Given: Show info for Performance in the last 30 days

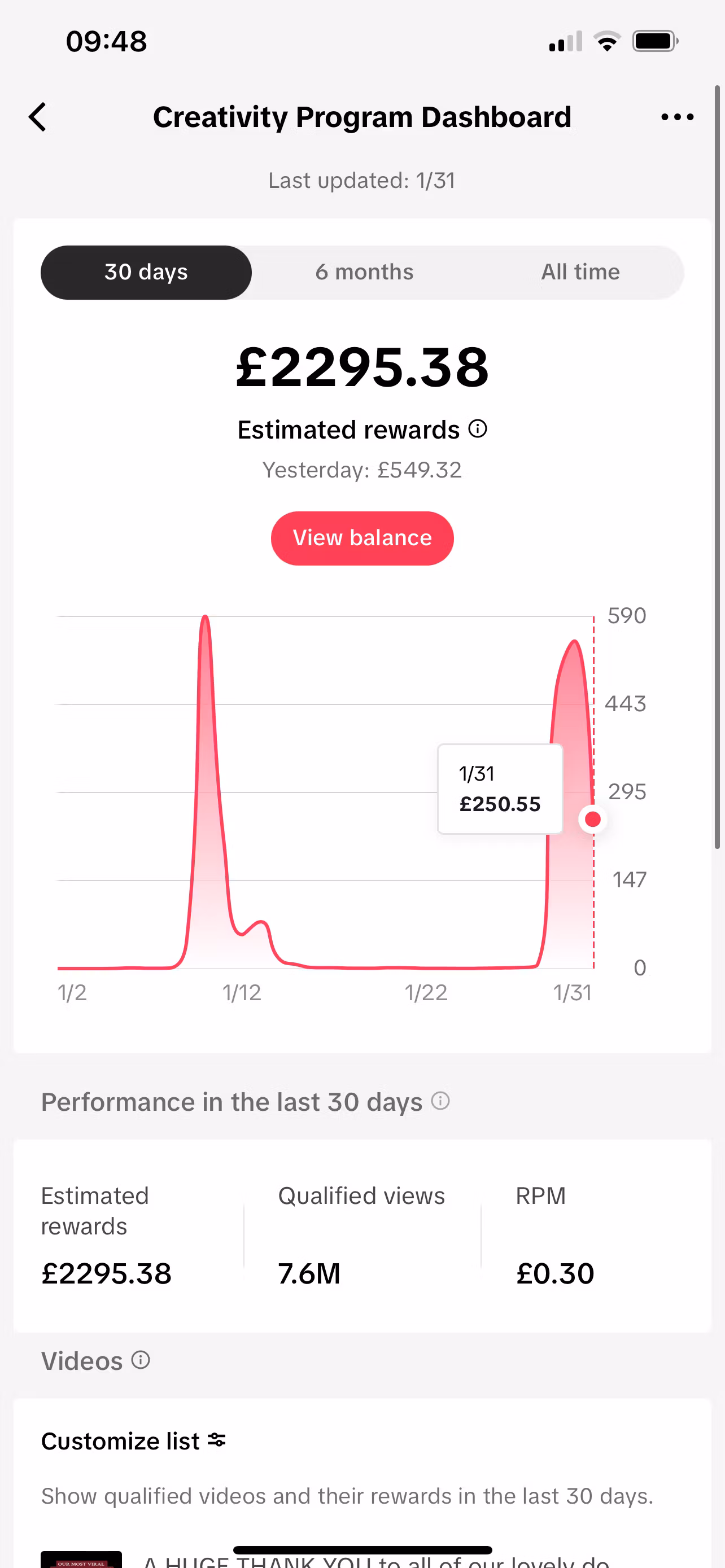Looking at the screenshot, I should point(440,1101).
